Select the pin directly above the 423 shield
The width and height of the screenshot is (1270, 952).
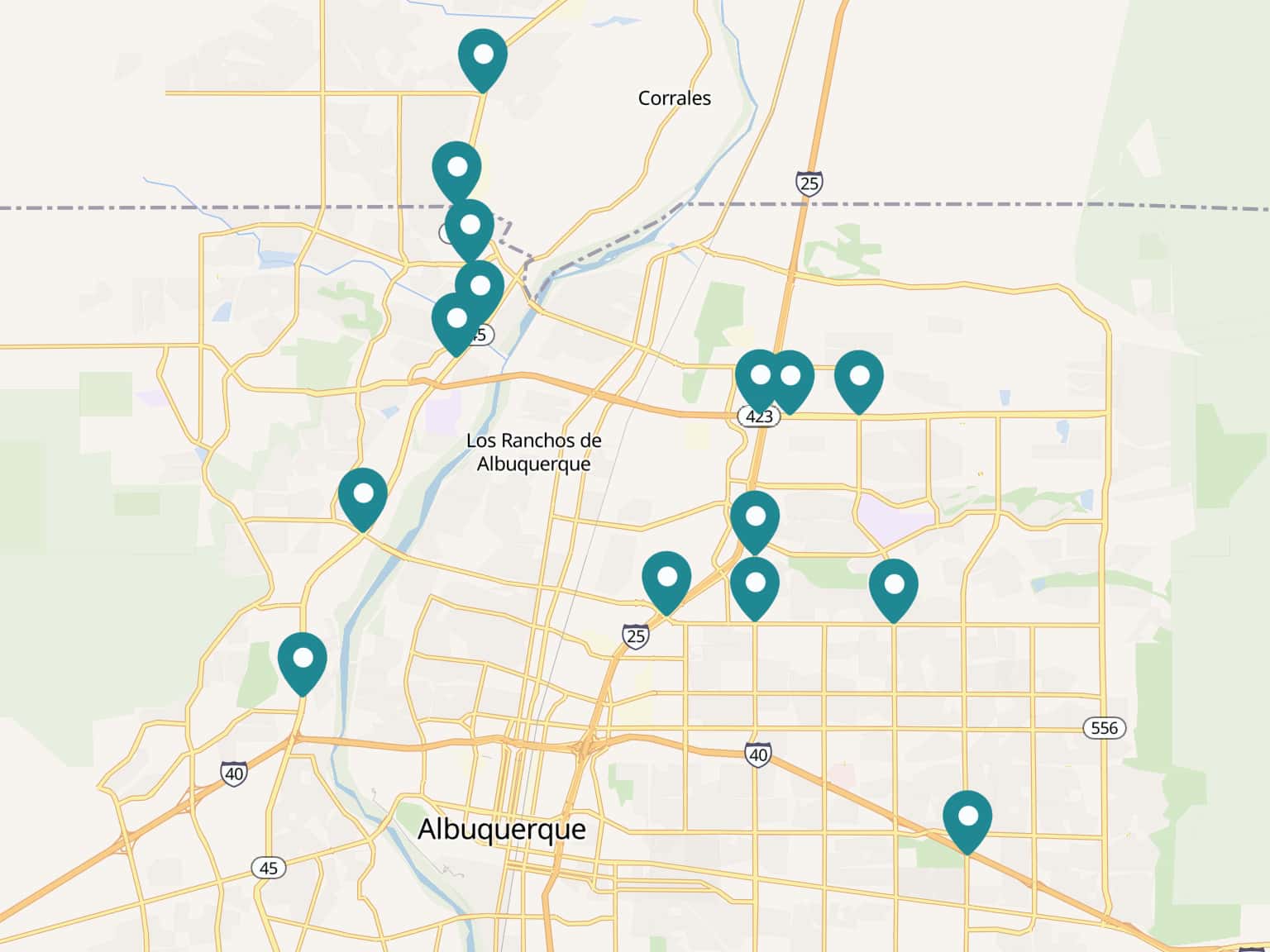[x=760, y=378]
